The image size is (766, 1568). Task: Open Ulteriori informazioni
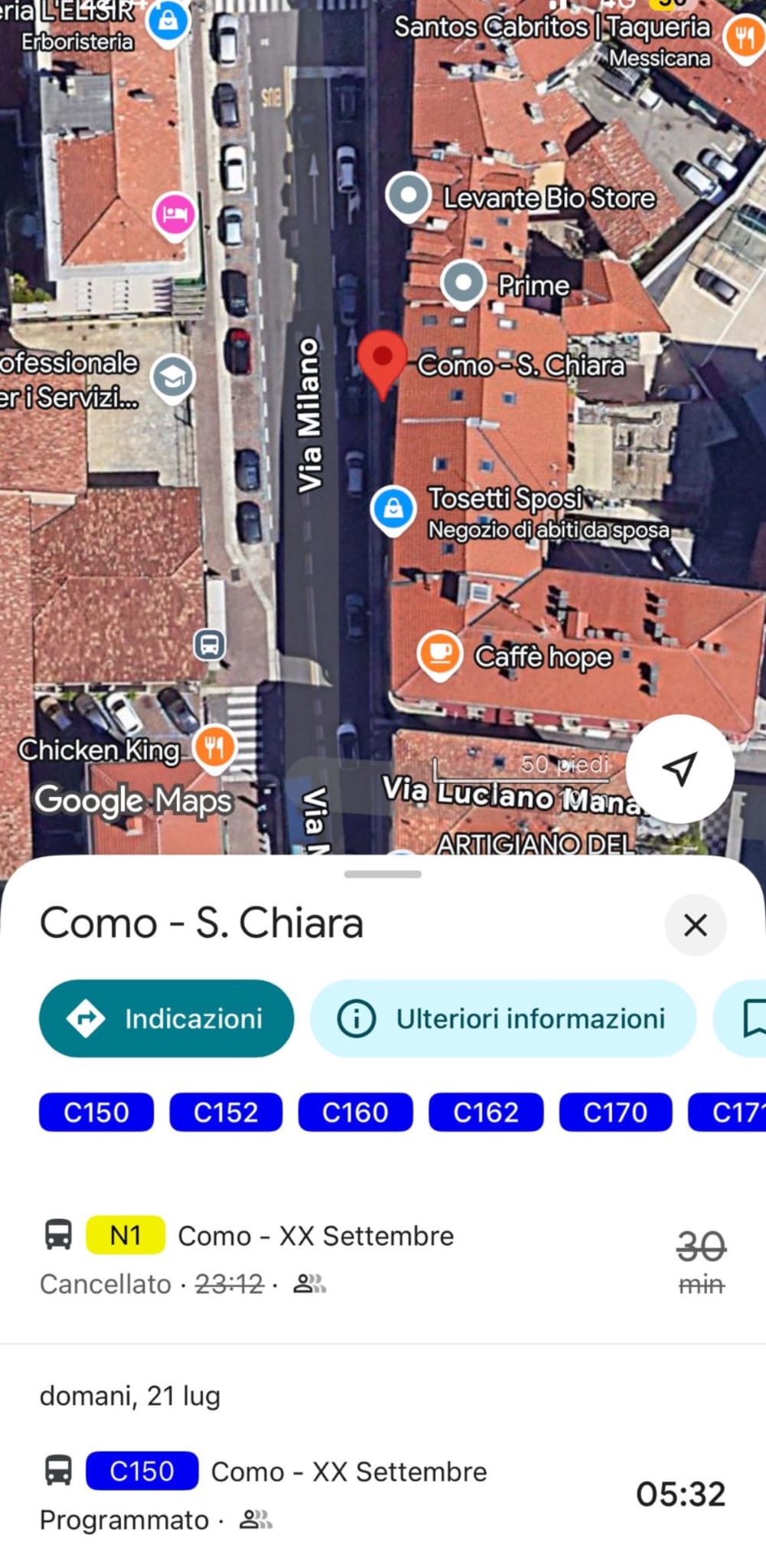click(x=503, y=1018)
